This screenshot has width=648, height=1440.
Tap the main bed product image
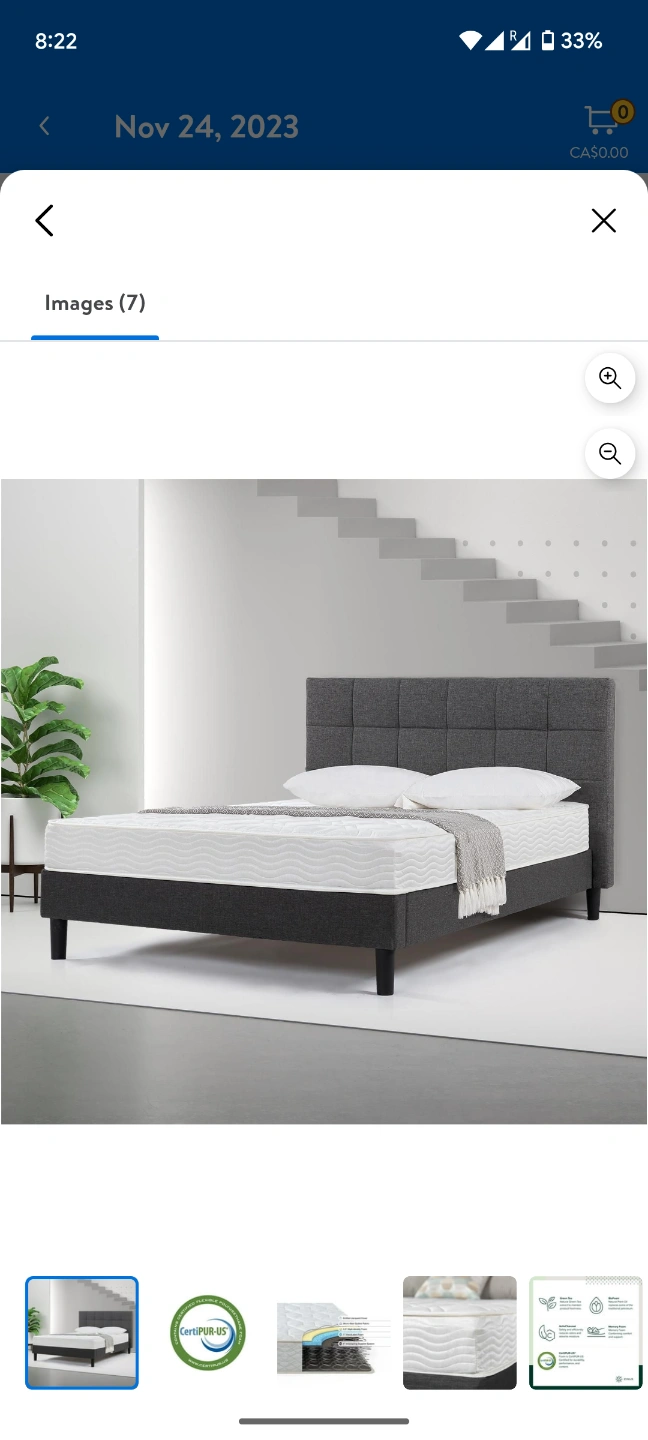(324, 800)
